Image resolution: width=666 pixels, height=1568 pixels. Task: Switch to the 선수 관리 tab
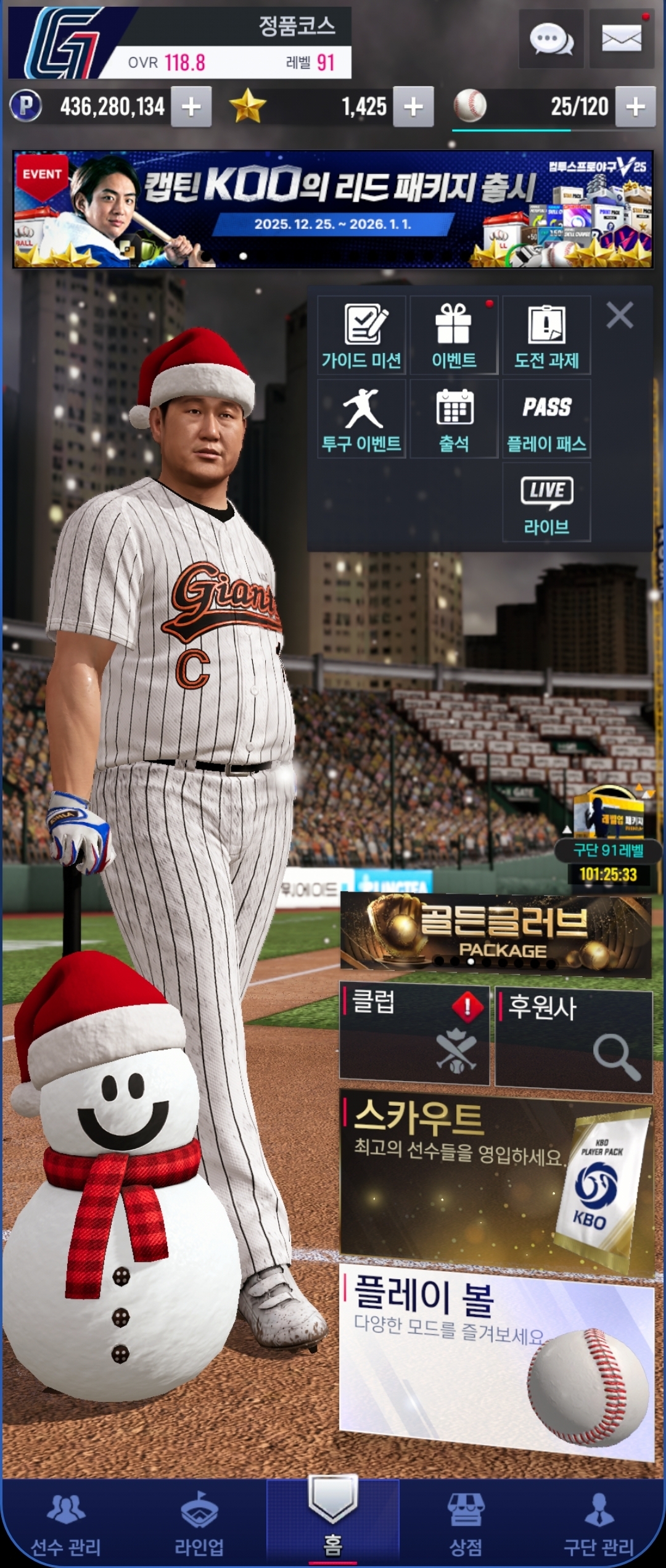pyautogui.click(x=67, y=1524)
